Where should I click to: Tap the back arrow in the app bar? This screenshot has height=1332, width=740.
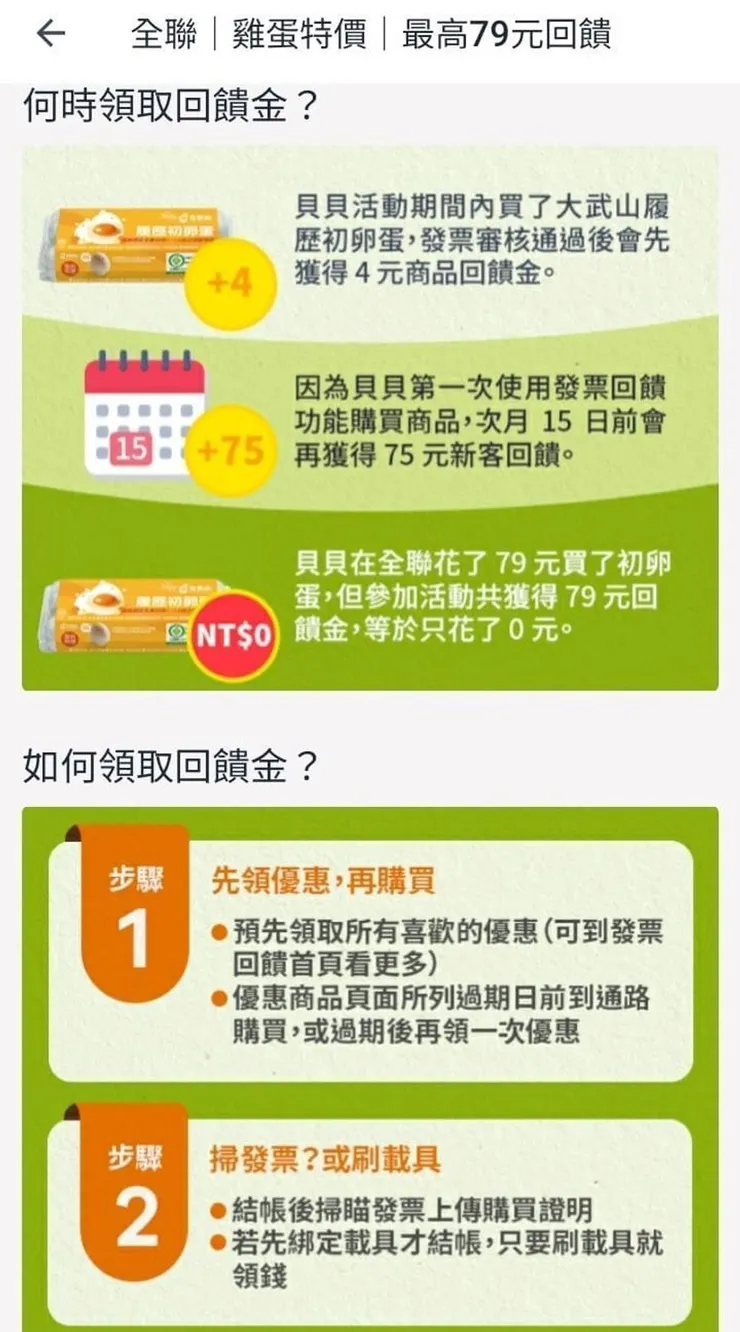point(50,34)
